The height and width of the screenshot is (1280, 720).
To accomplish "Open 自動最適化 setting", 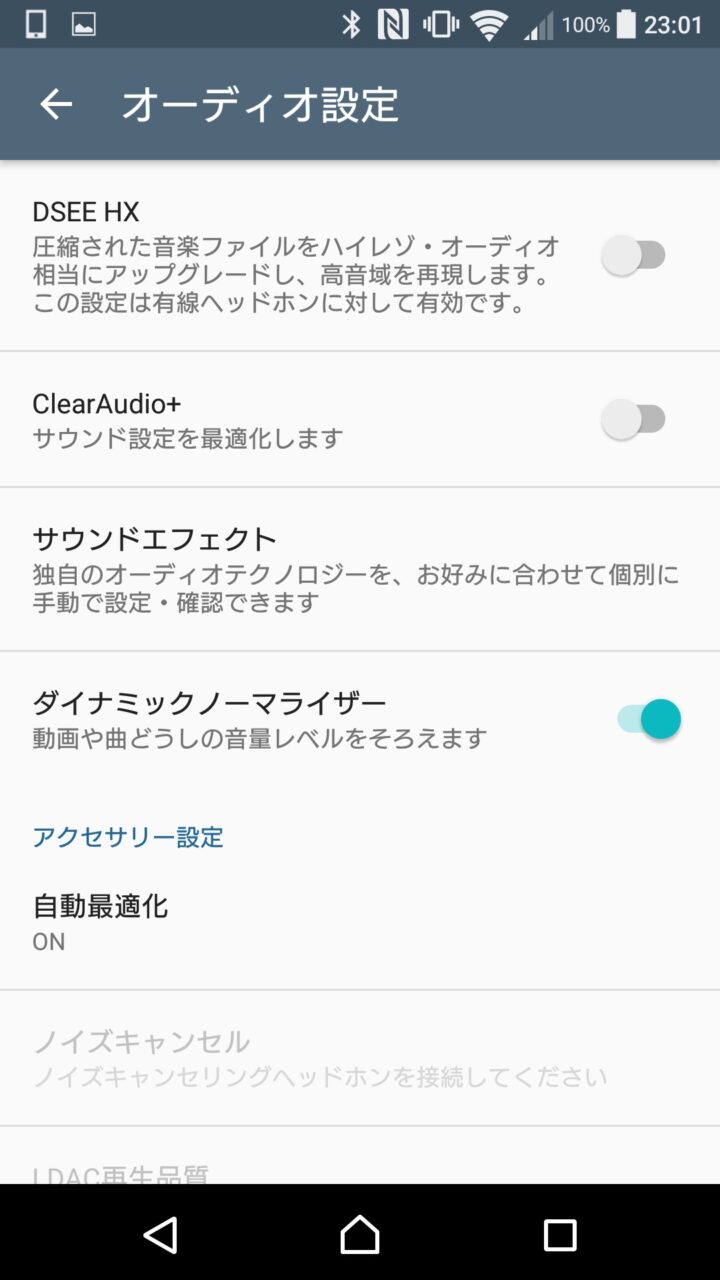I will 355,923.
